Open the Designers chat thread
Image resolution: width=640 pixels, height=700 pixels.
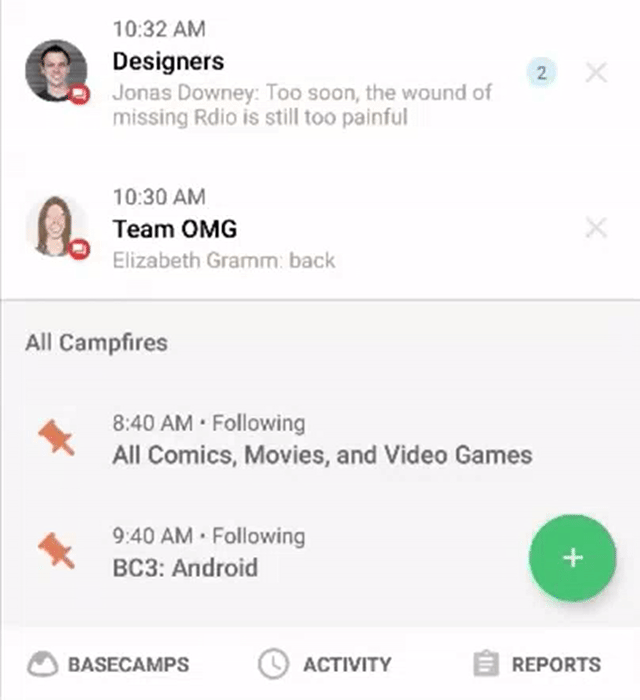coord(300,75)
